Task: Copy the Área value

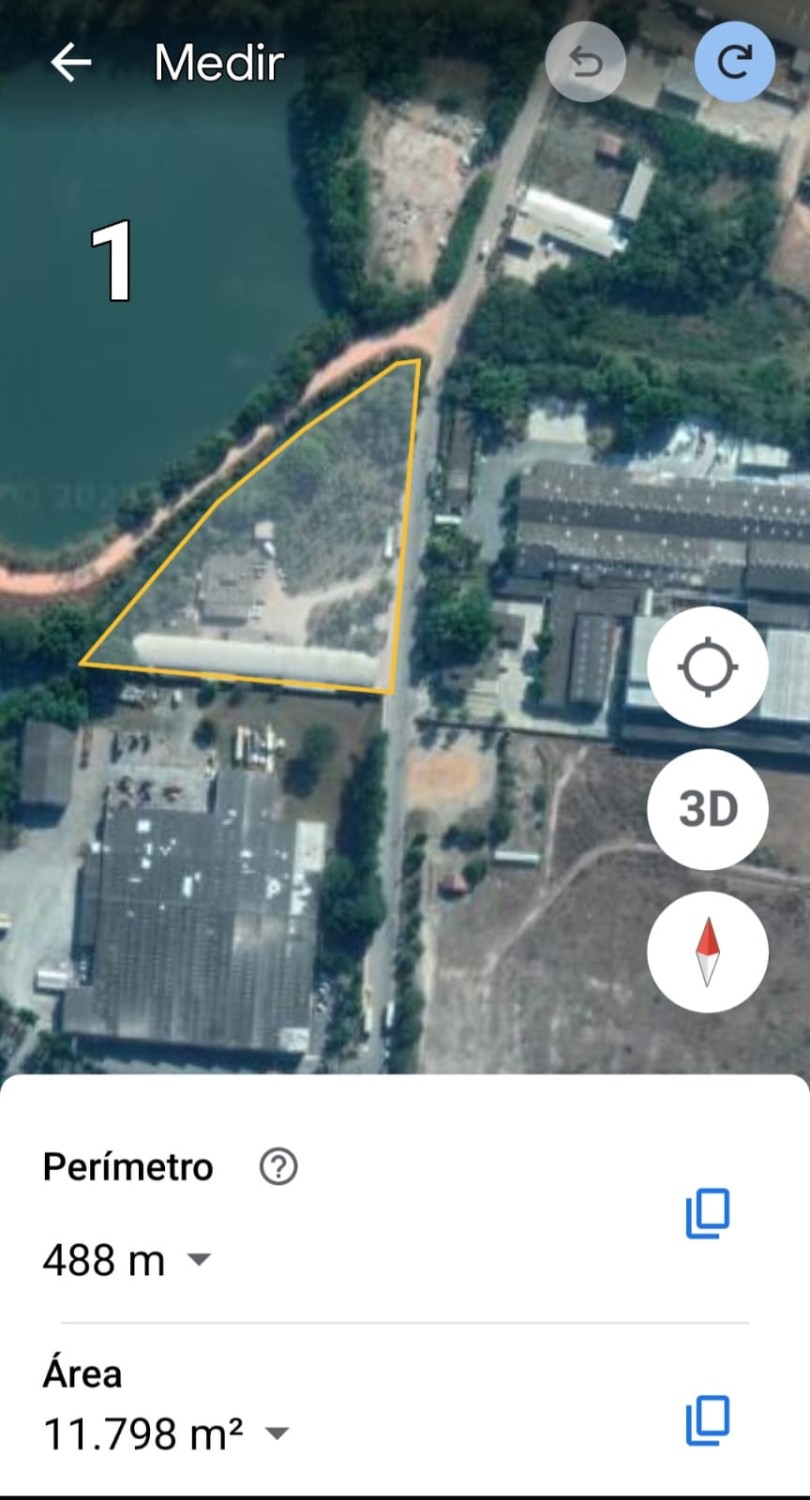Action: tap(707, 1421)
